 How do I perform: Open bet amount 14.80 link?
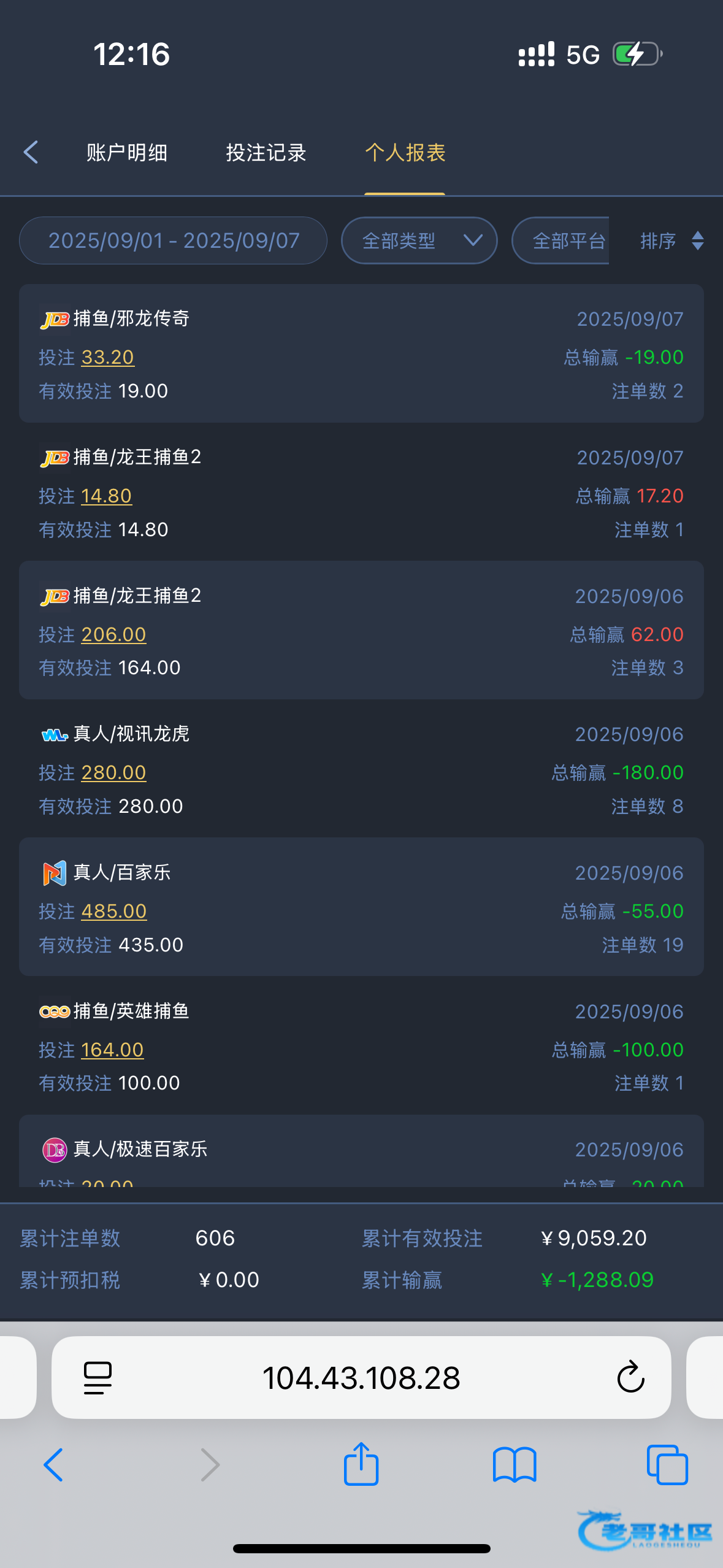(107, 496)
